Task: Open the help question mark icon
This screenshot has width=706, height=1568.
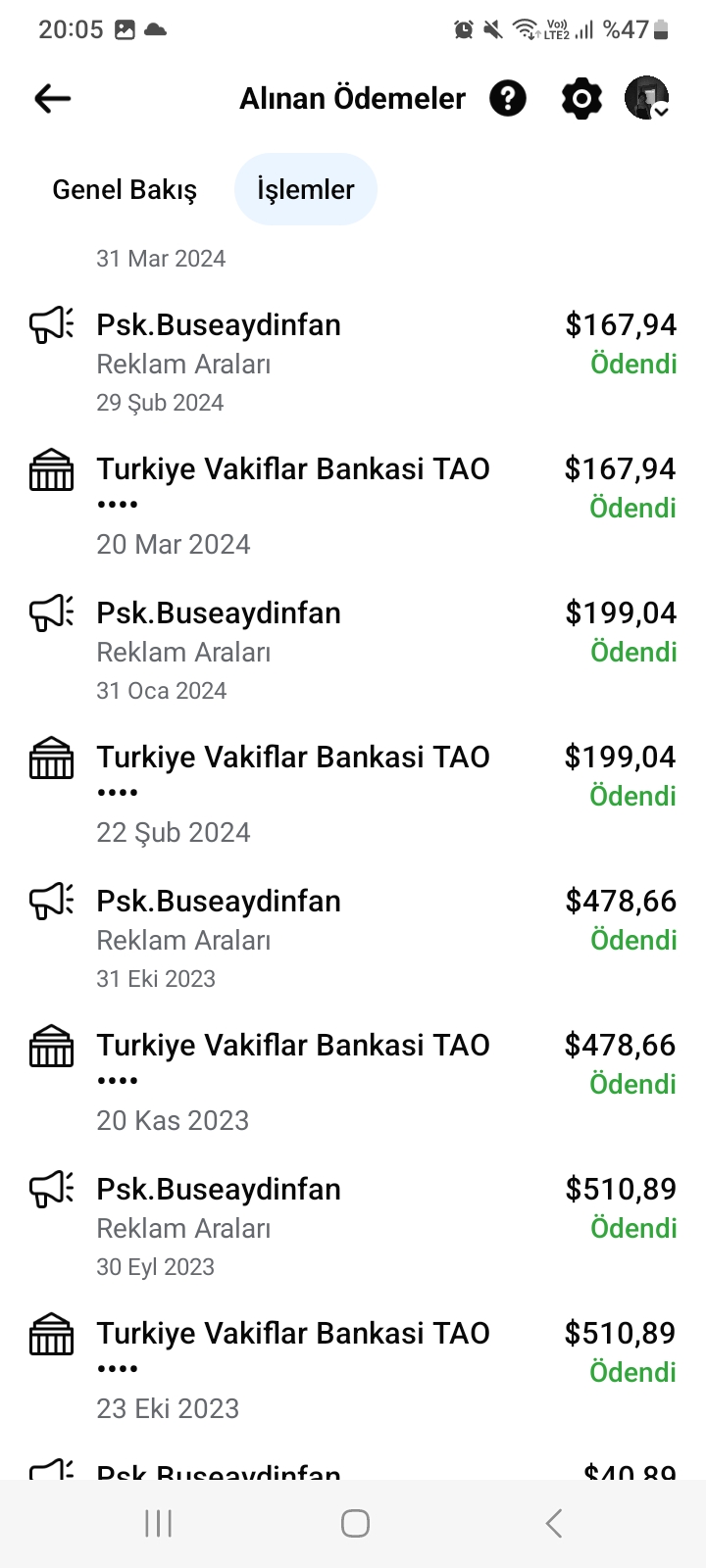Action: 508,98
